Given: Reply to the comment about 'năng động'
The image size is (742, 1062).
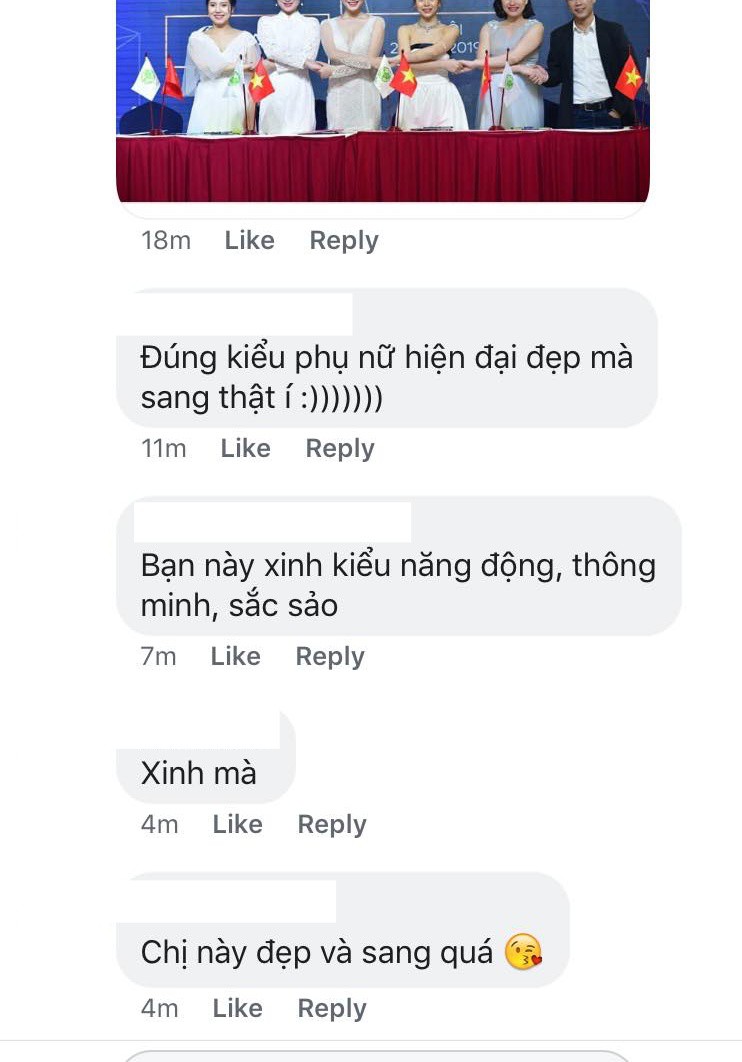Looking at the screenshot, I should (x=330, y=656).
